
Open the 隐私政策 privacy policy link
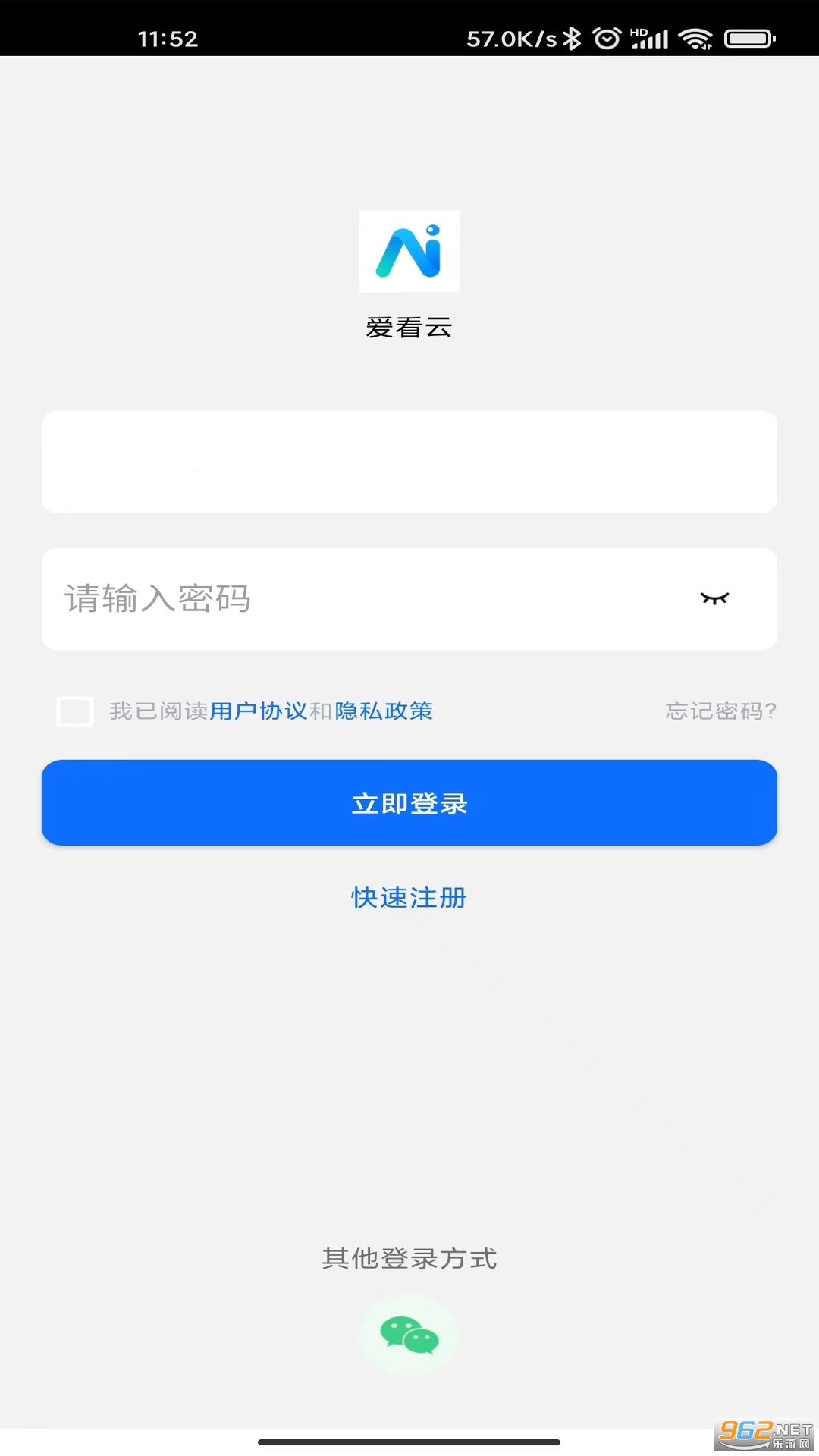click(383, 711)
